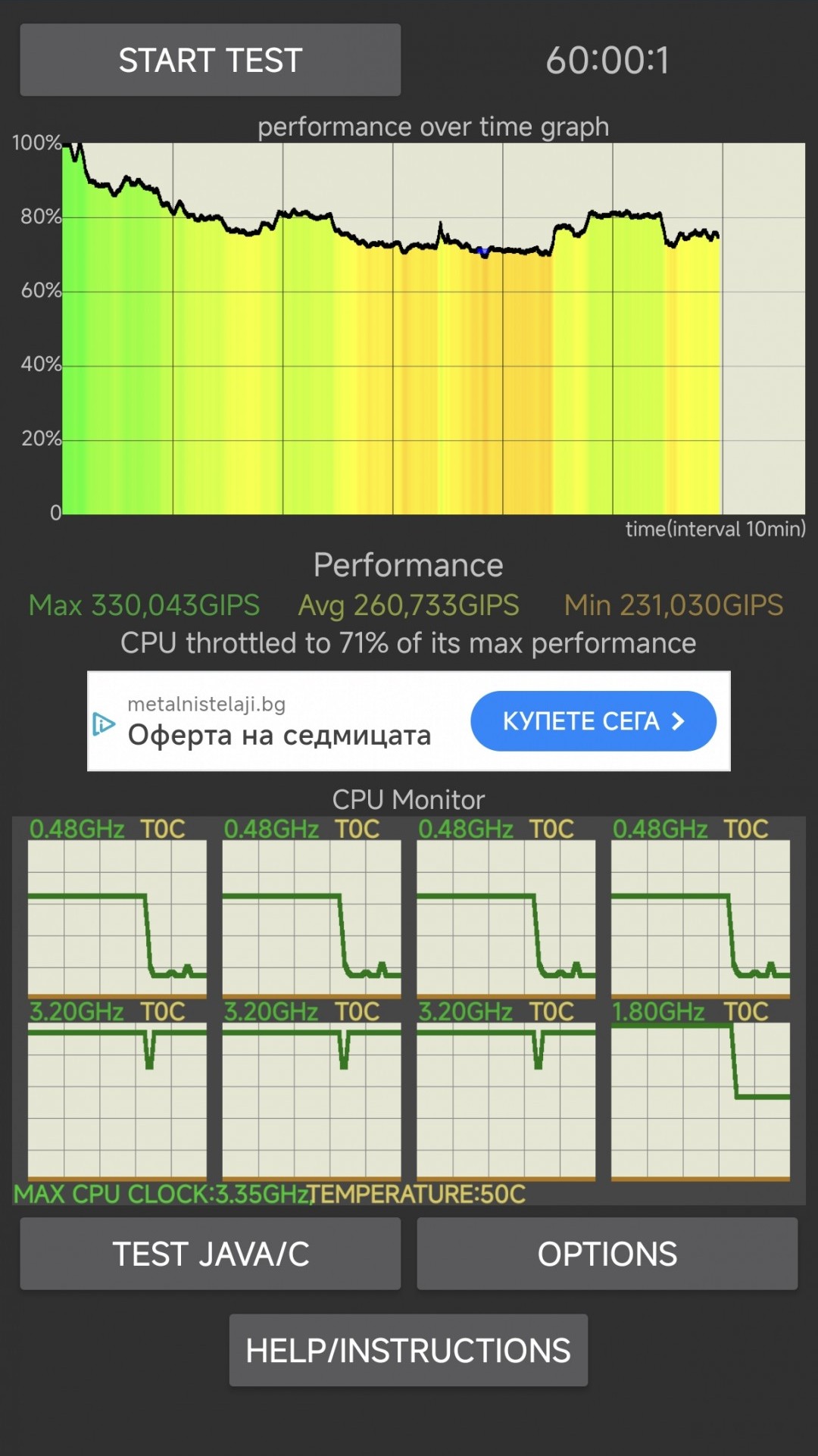Open the OPTIONS screen
Image resolution: width=818 pixels, height=1456 pixels.
click(607, 1254)
